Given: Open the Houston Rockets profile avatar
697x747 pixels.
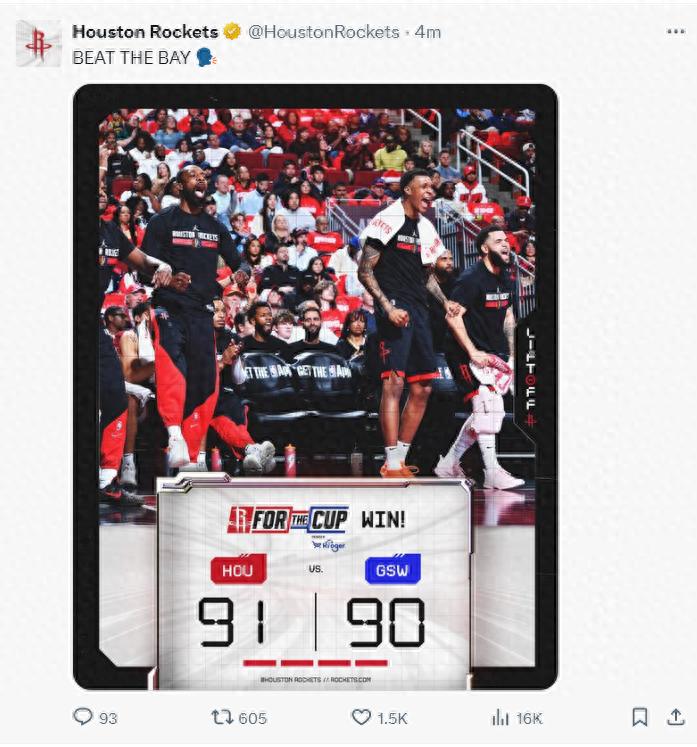Looking at the screenshot, I should click(38, 43).
